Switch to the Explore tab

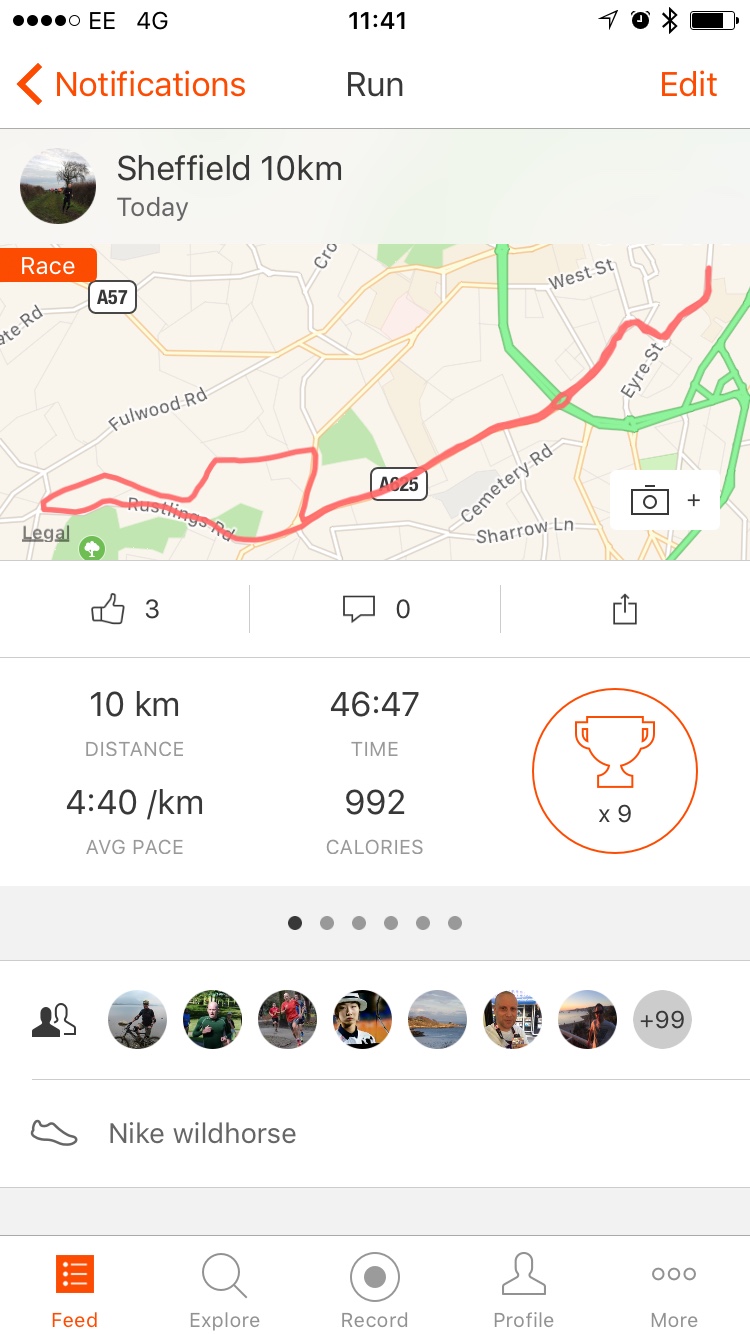point(224,1290)
